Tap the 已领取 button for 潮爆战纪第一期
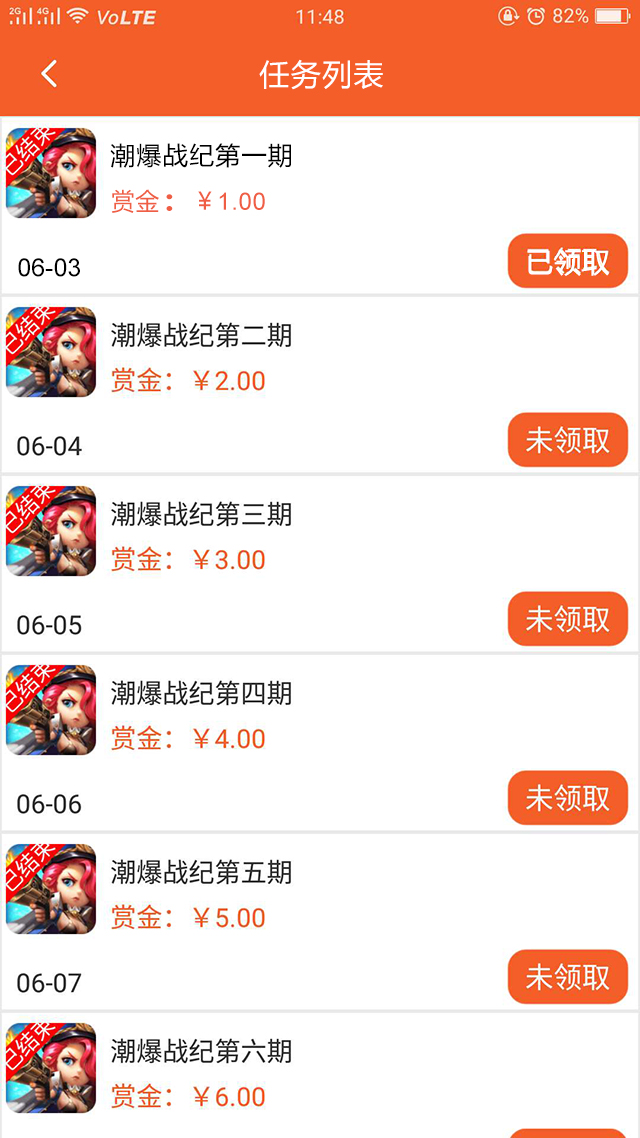The height and width of the screenshot is (1138, 640). pos(567,261)
